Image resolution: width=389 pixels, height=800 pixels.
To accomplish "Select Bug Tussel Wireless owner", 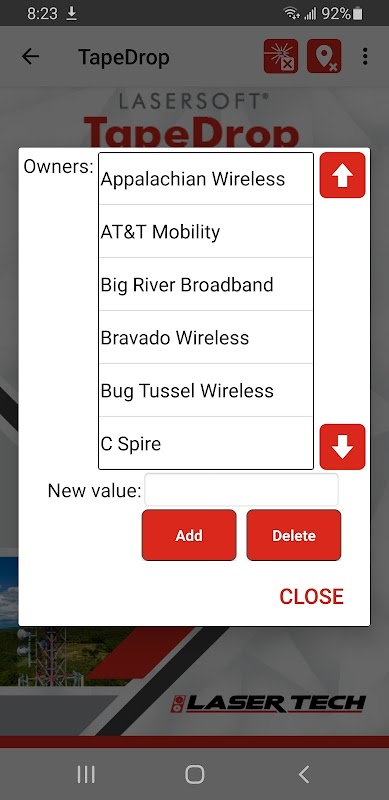I will click(206, 391).
